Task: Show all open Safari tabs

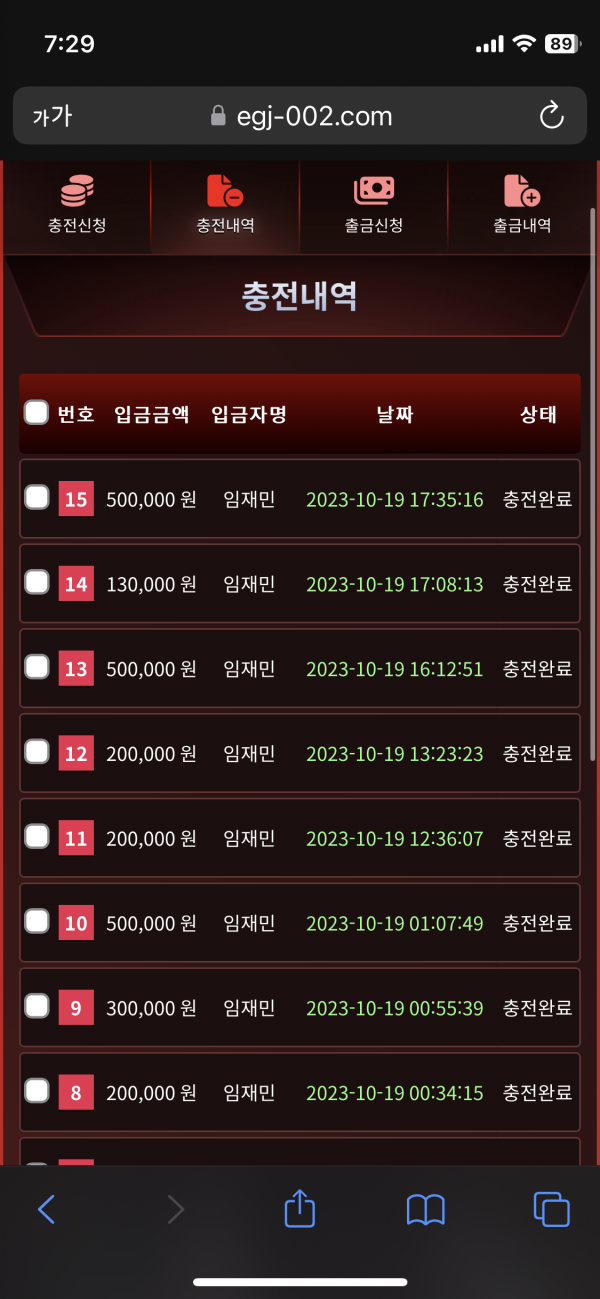Action: click(551, 1210)
